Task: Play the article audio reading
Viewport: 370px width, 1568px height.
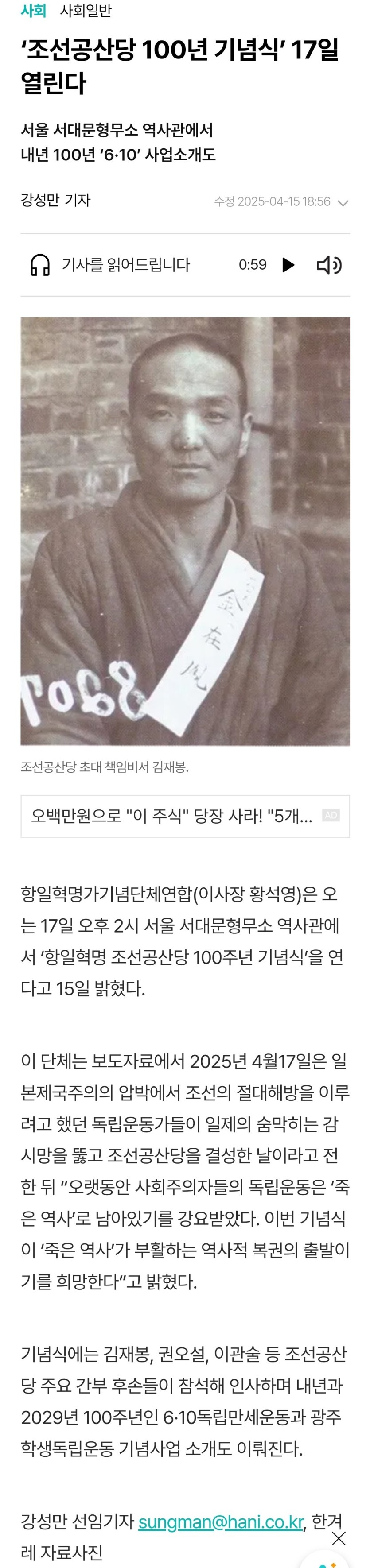Action: pos(288,265)
